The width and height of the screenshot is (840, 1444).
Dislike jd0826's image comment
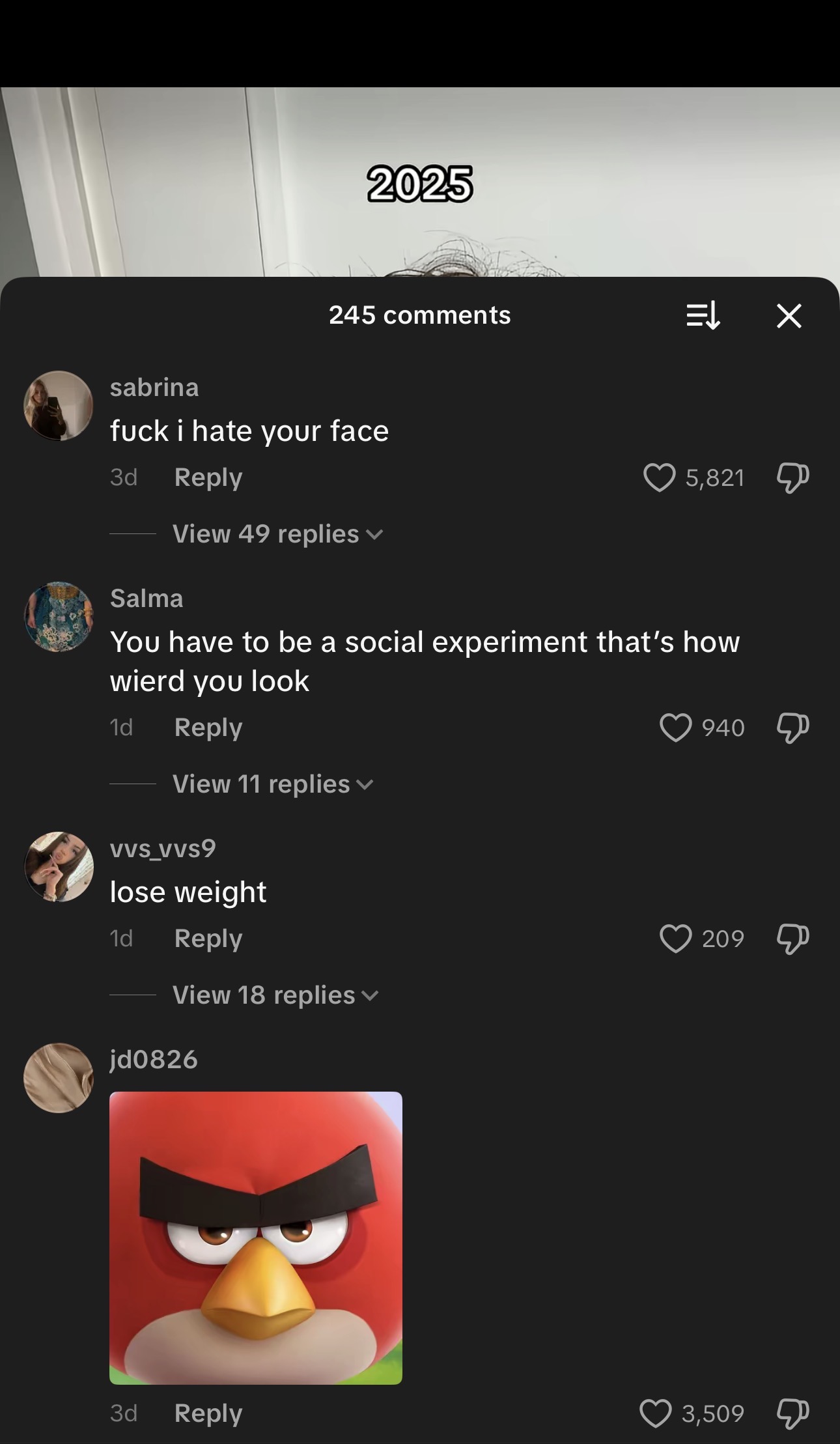click(x=792, y=1413)
